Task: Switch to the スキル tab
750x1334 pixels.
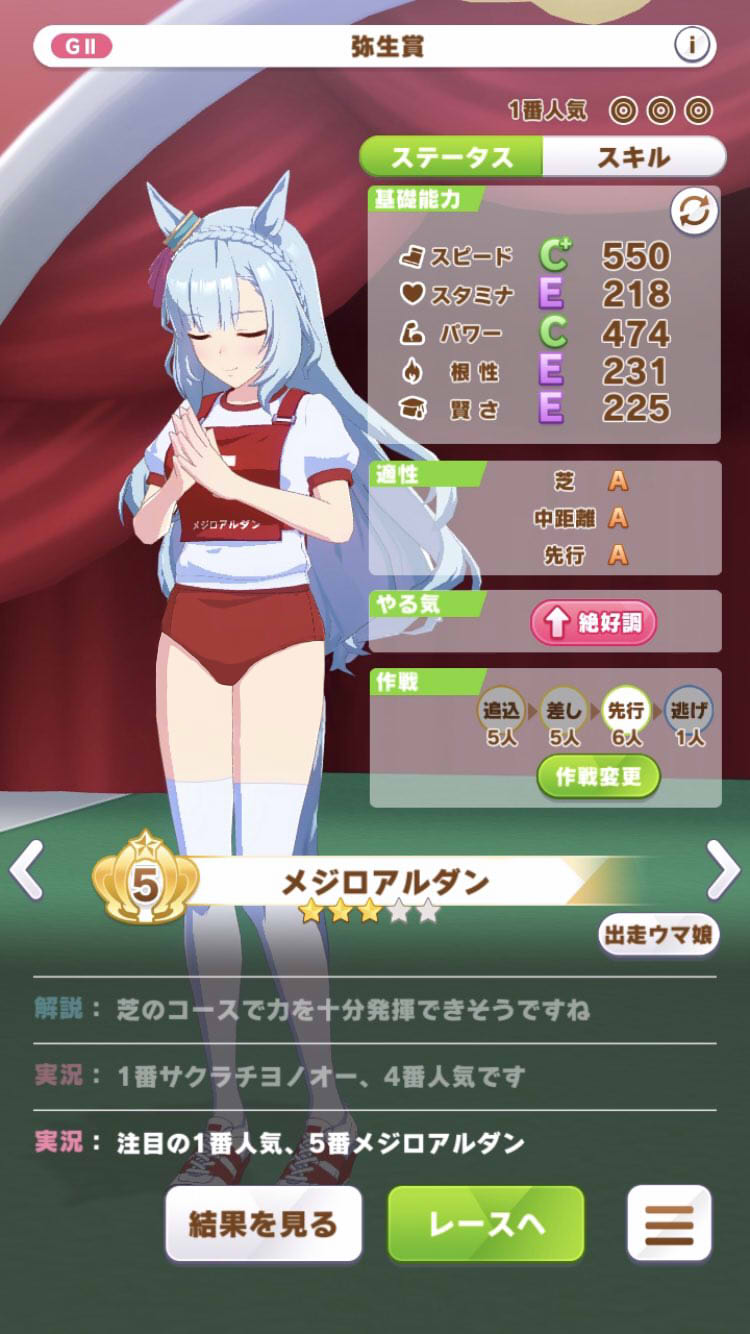Action: click(x=634, y=157)
